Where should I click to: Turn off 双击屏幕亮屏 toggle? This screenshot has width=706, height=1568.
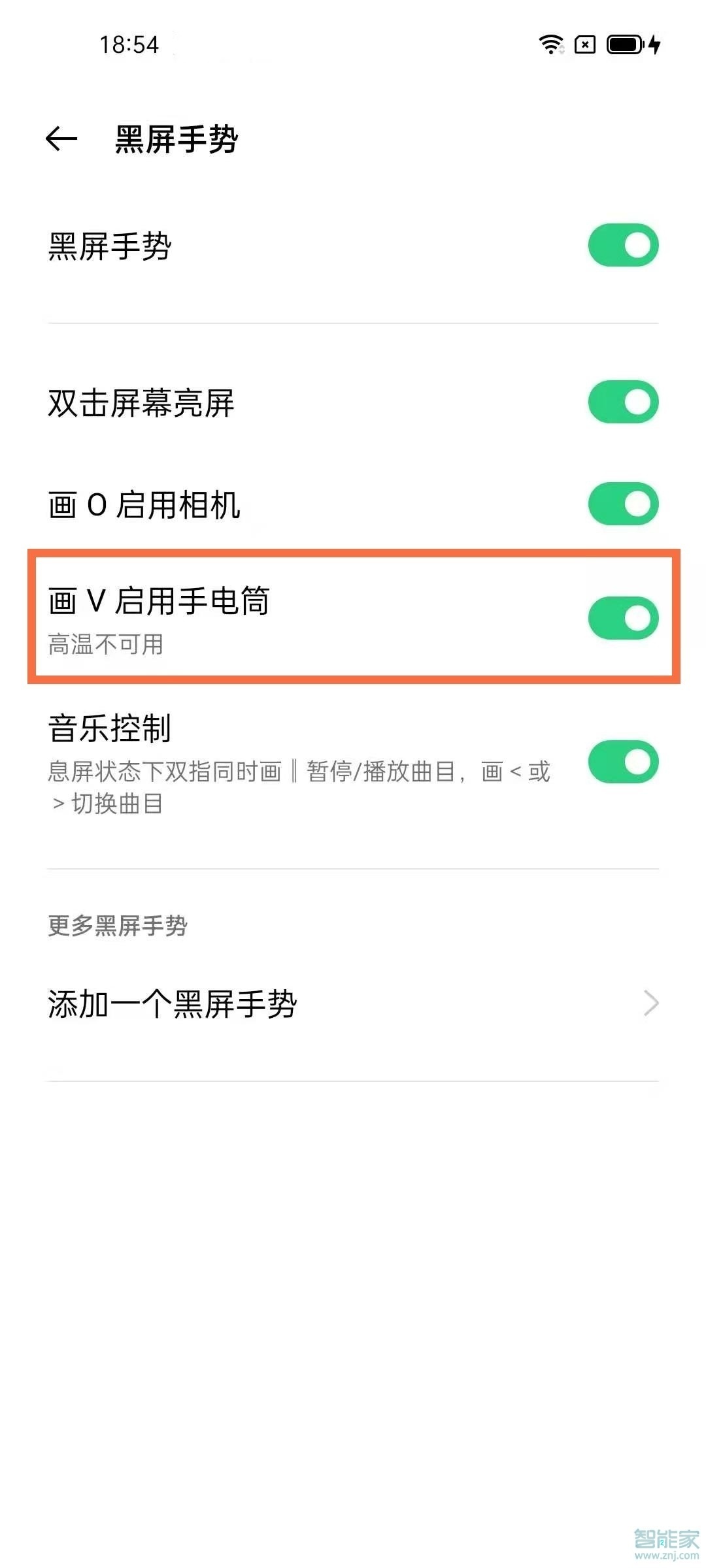click(x=623, y=403)
